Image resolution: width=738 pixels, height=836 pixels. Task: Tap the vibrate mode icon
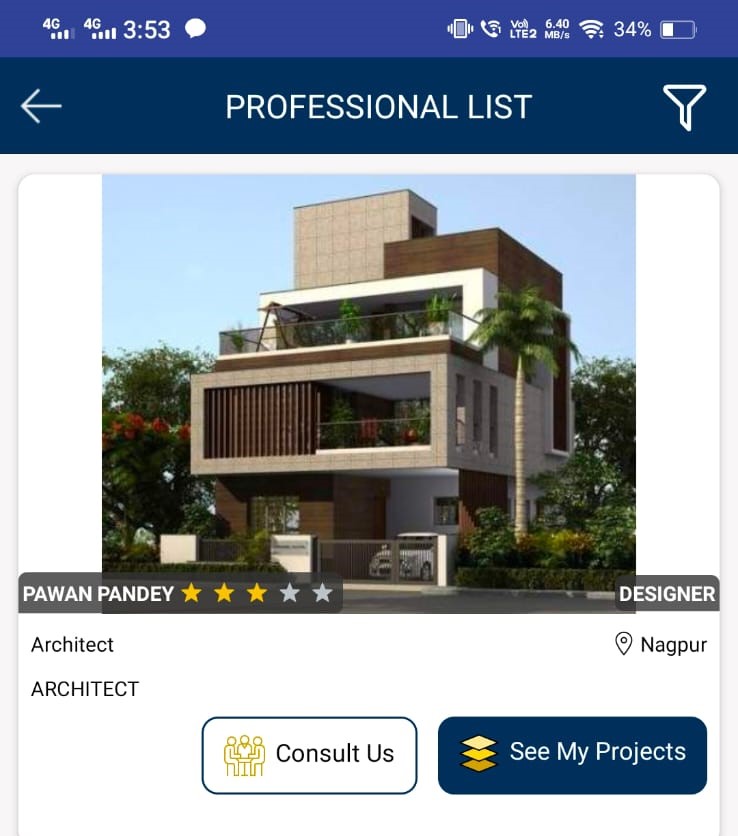458,29
